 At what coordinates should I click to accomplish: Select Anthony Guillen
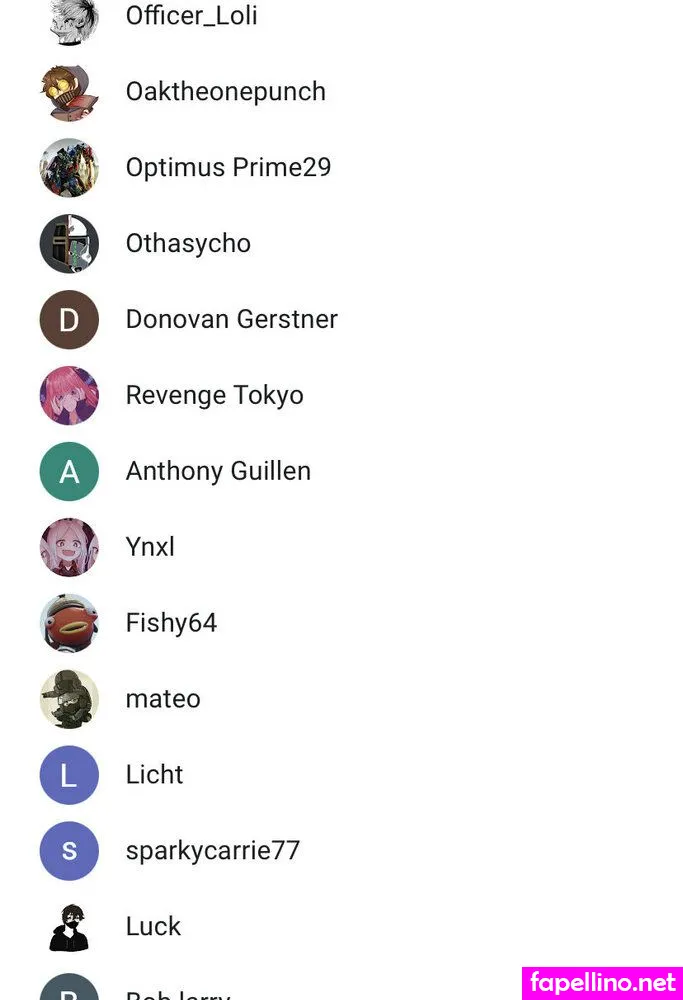218,471
